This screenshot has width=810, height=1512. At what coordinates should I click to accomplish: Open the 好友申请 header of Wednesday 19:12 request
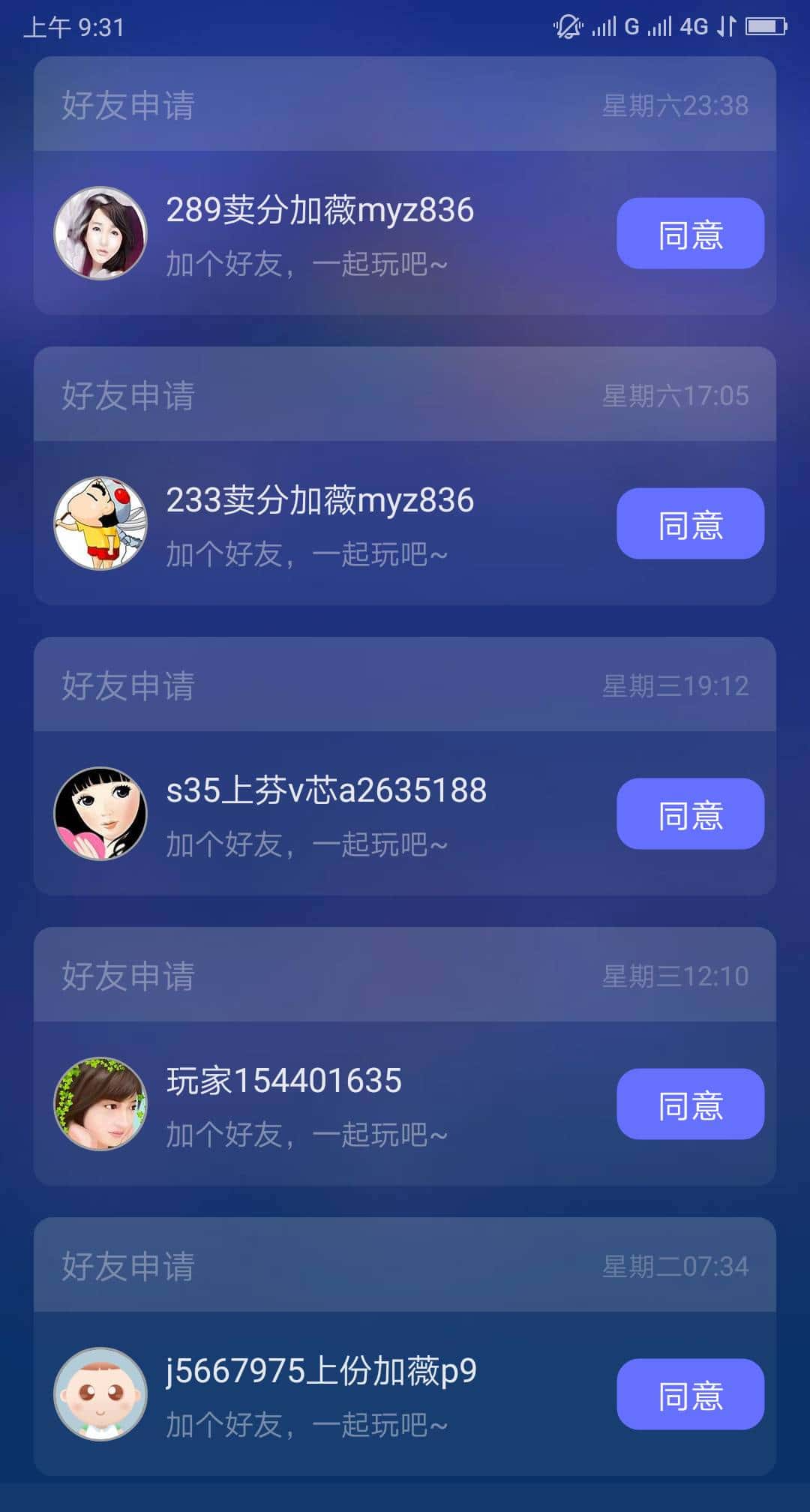click(127, 686)
